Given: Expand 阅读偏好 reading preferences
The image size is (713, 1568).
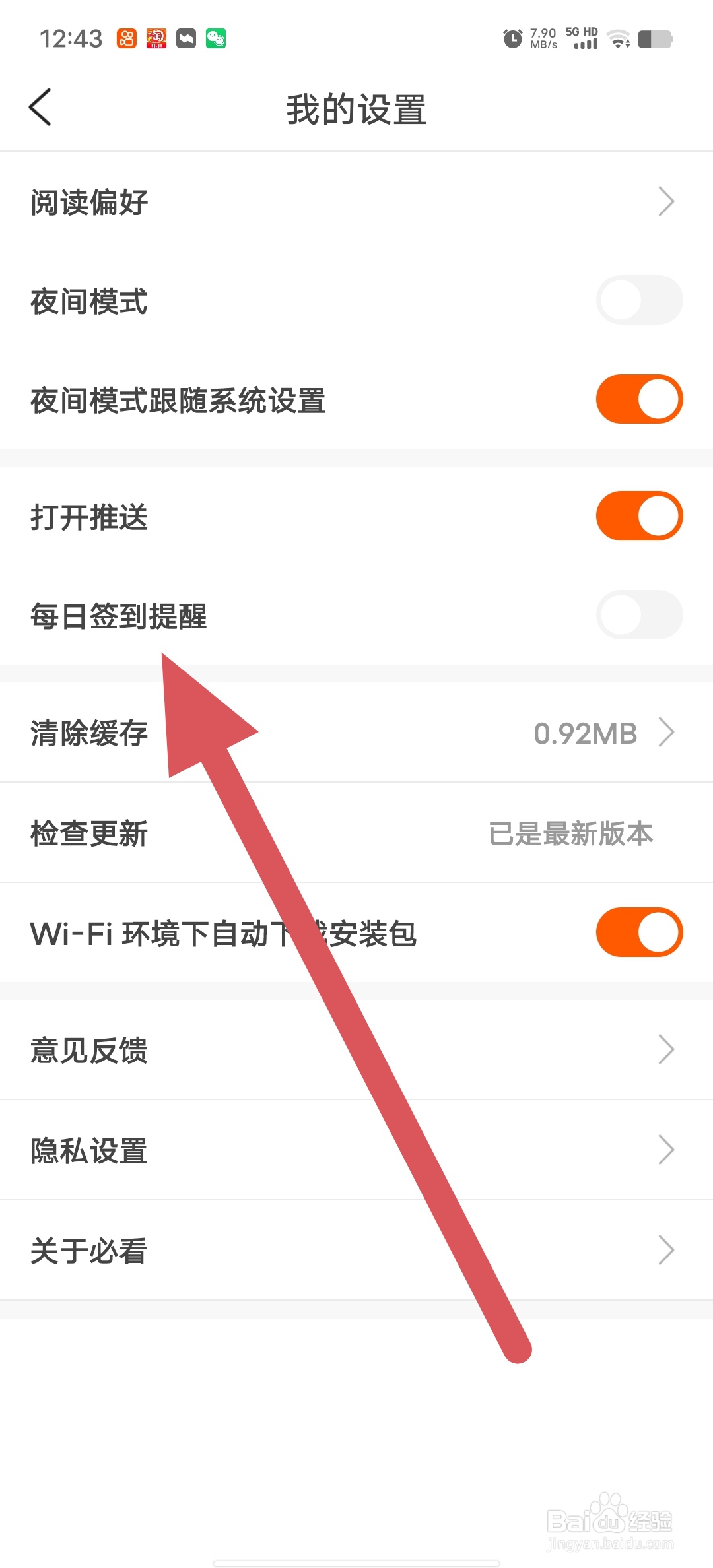Looking at the screenshot, I should (x=667, y=202).
